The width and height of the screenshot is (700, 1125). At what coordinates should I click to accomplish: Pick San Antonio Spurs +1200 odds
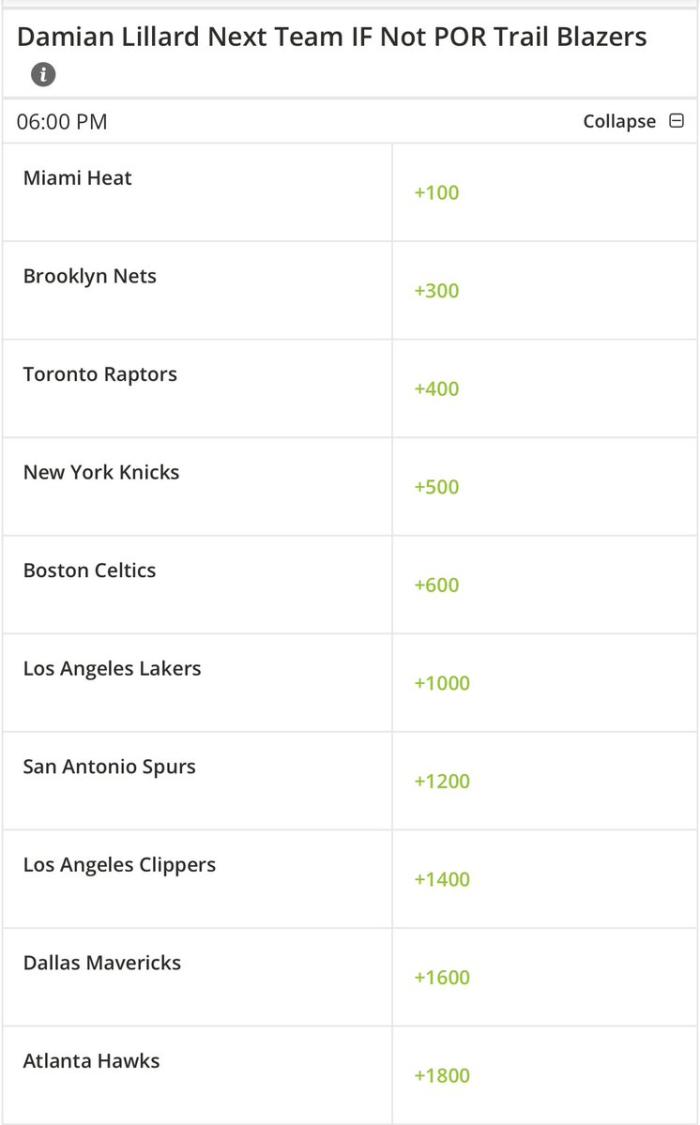[442, 781]
